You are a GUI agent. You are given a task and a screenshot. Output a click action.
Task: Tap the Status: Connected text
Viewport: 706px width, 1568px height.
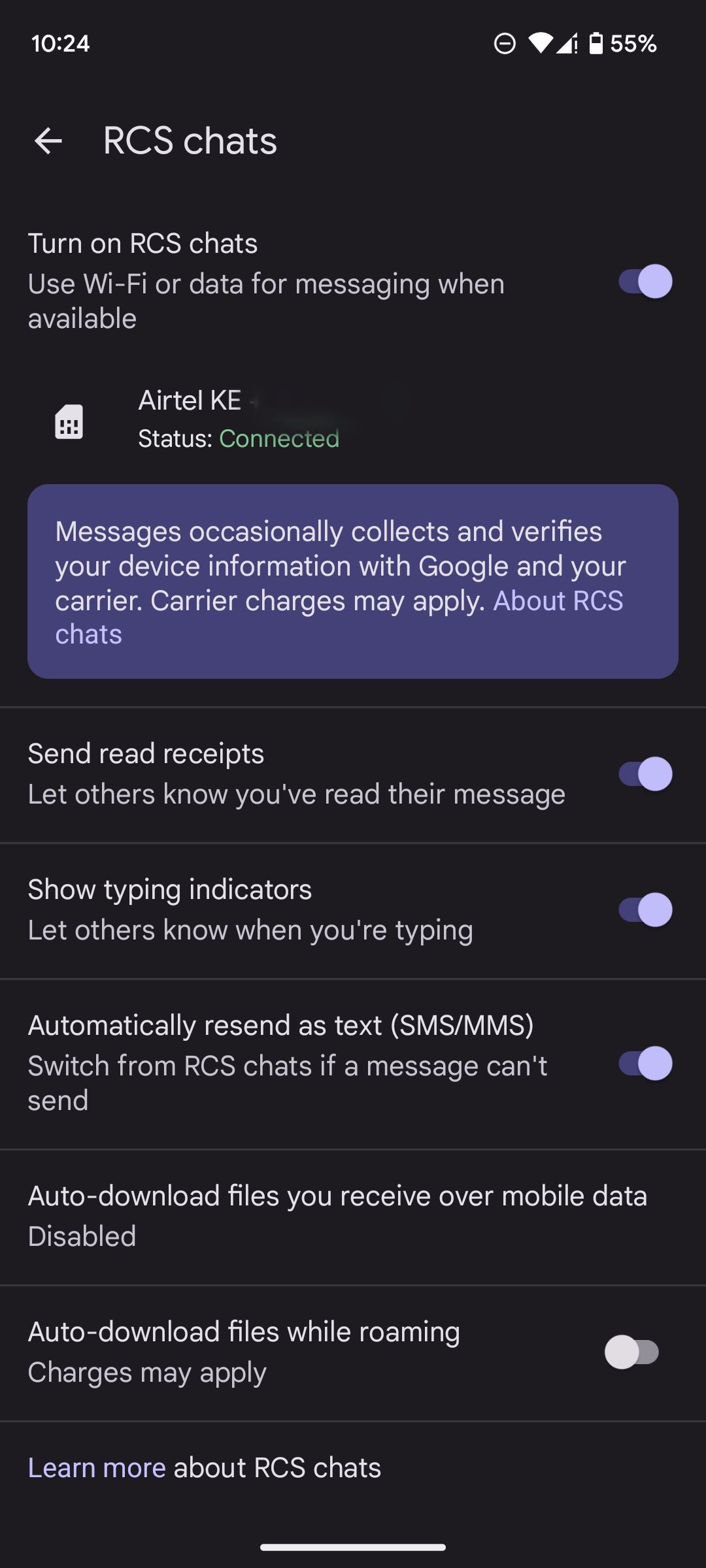point(239,438)
